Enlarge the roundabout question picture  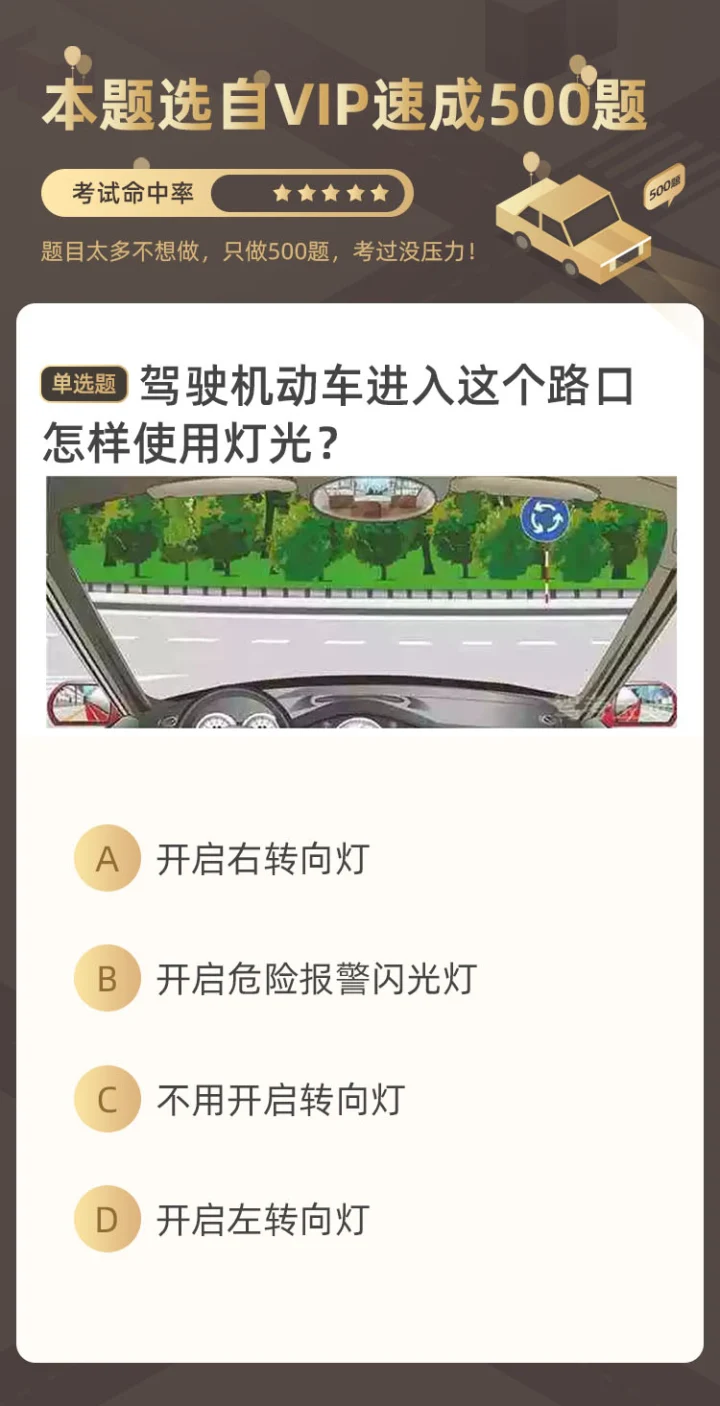point(361,601)
